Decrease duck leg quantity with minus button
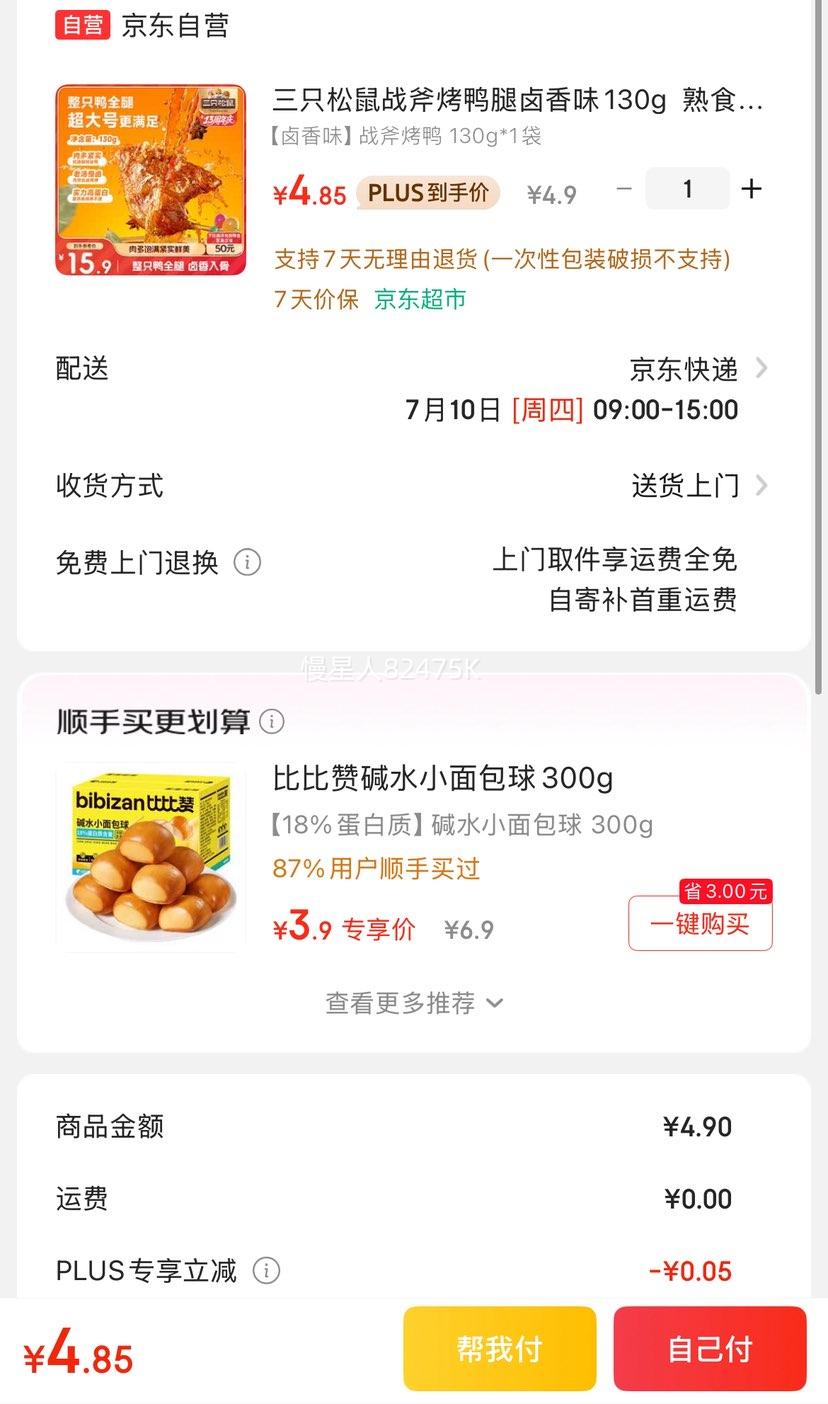This screenshot has height=1404, width=828. point(624,188)
